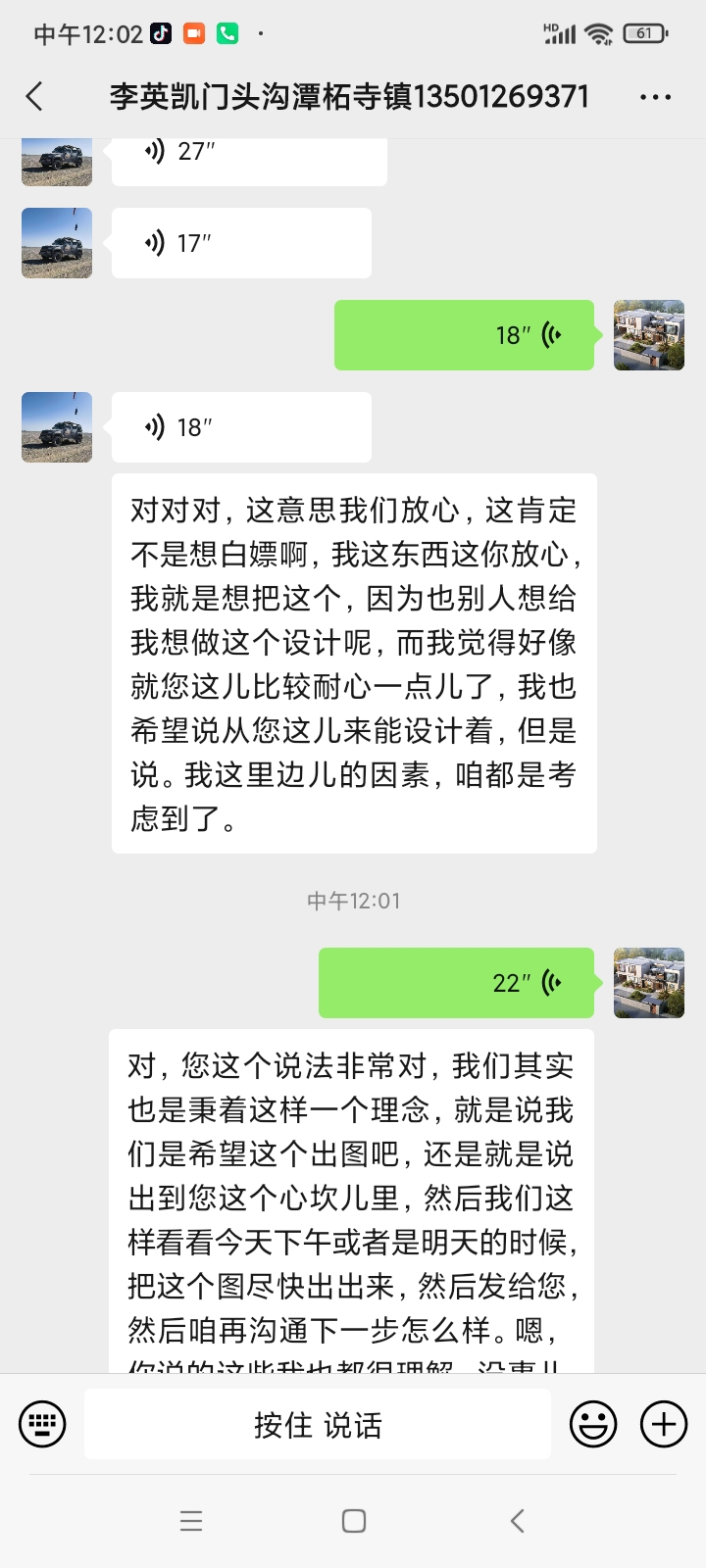
Task: Go back to the chat list
Action: [35, 96]
